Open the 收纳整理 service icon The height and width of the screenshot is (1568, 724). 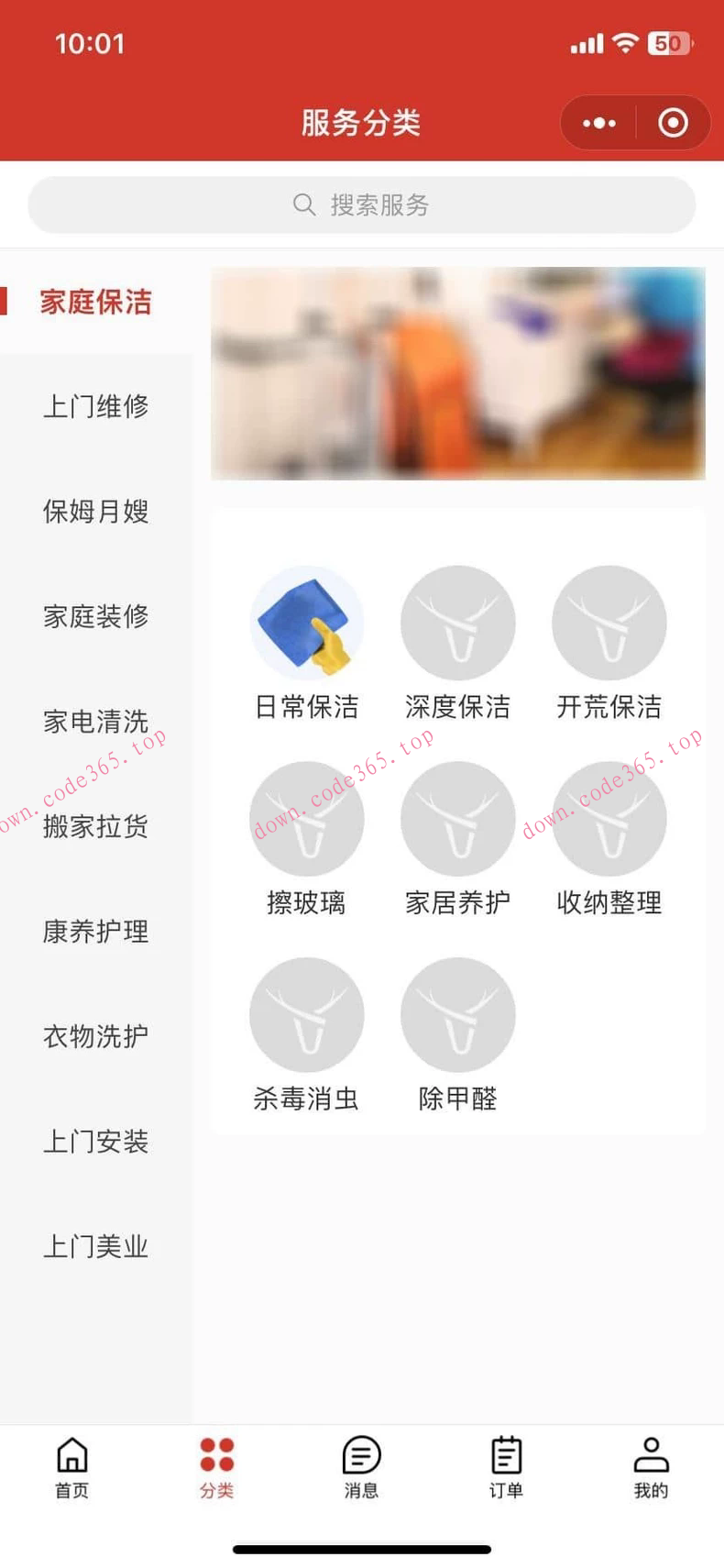(x=609, y=818)
